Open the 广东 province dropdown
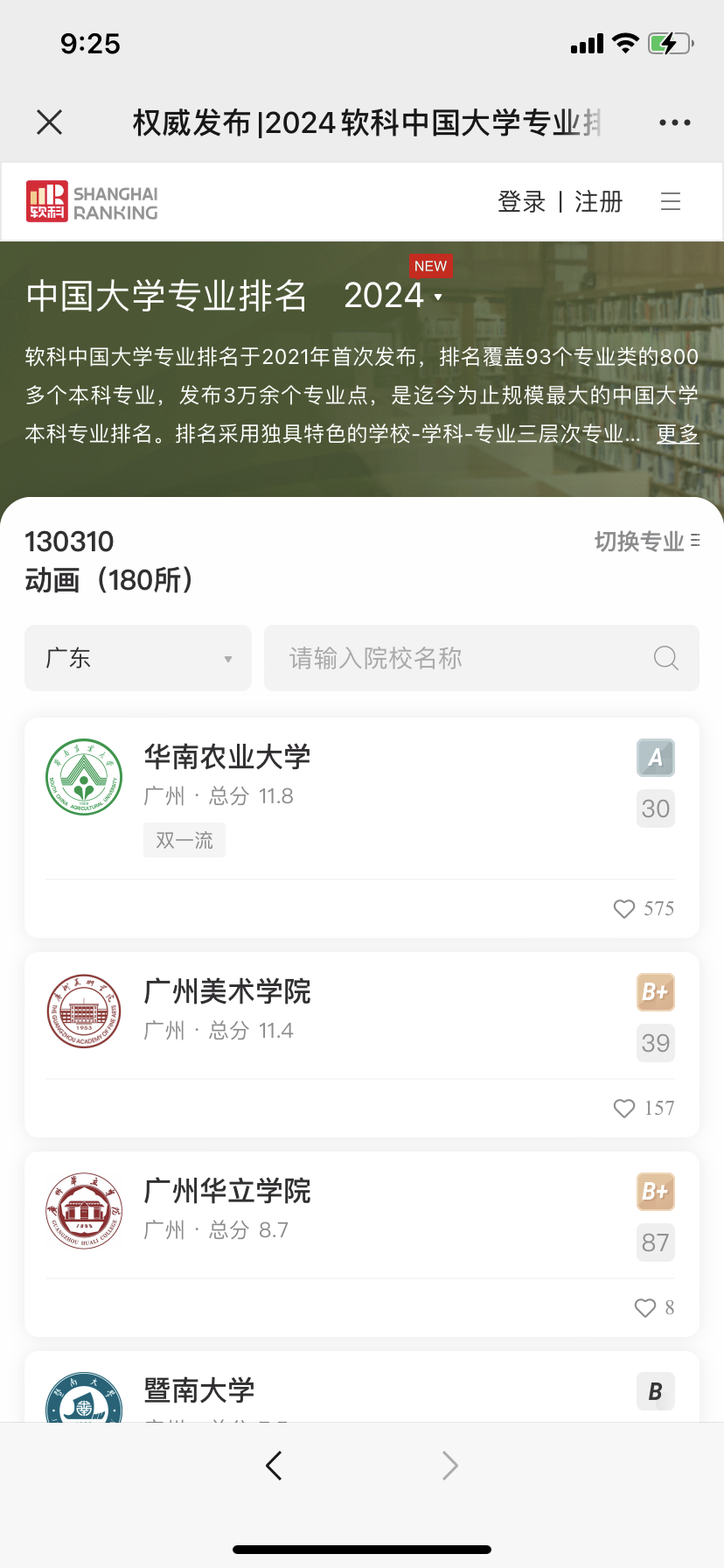Viewport: 724px width, 1568px height. (138, 658)
